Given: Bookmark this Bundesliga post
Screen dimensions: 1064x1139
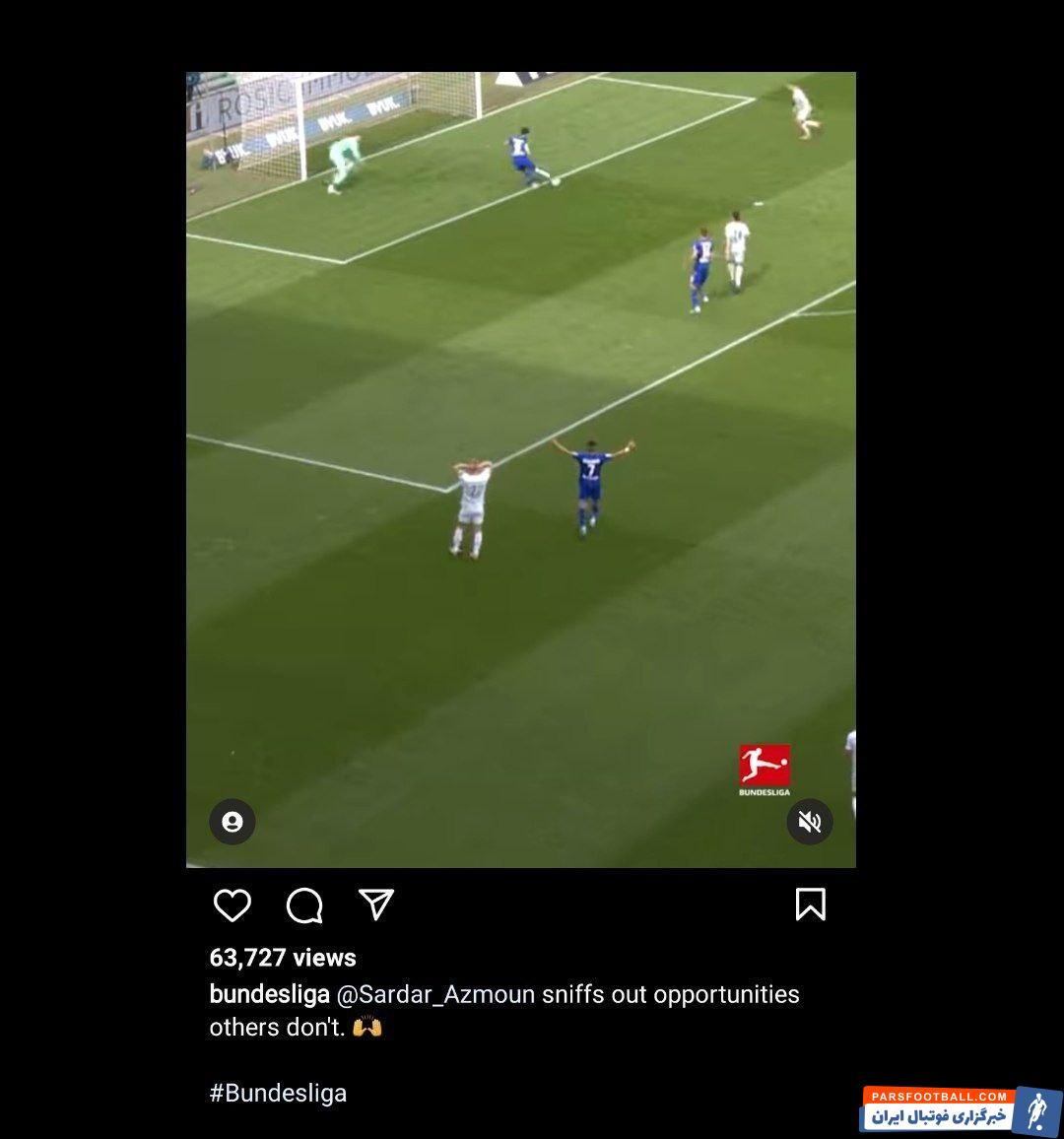Looking at the screenshot, I should point(810,904).
